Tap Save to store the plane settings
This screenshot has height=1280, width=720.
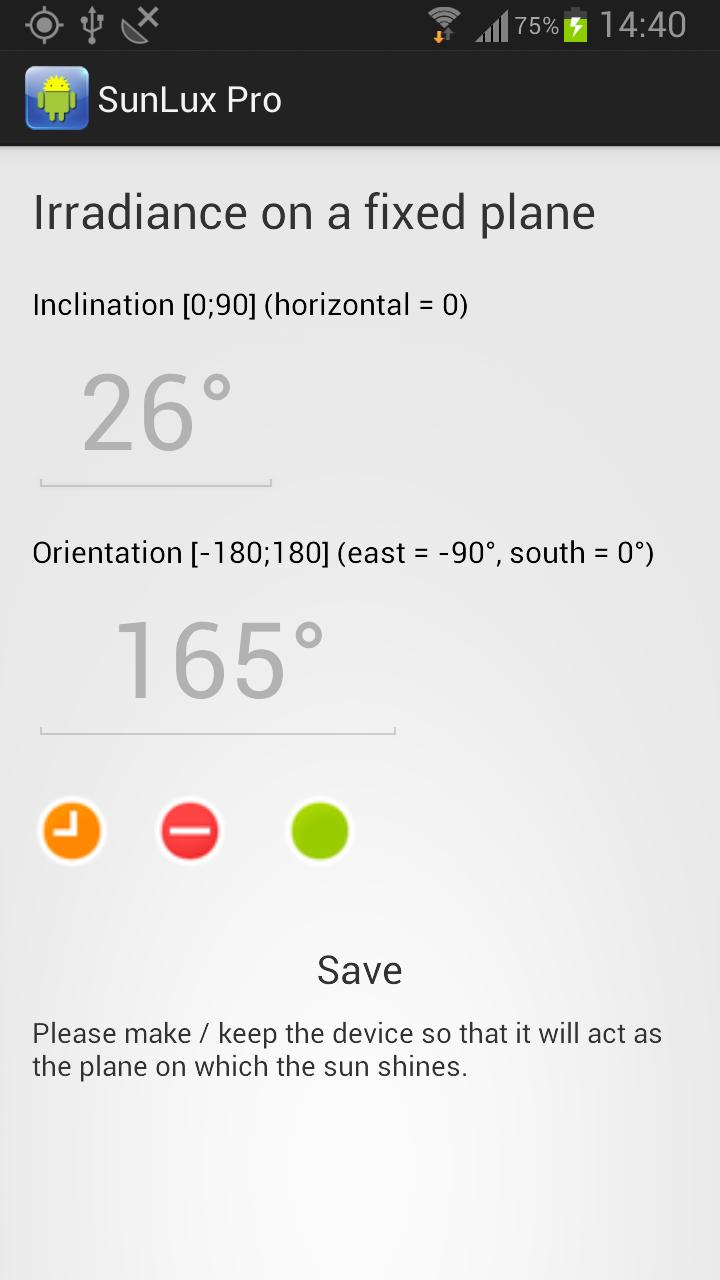(x=359, y=969)
